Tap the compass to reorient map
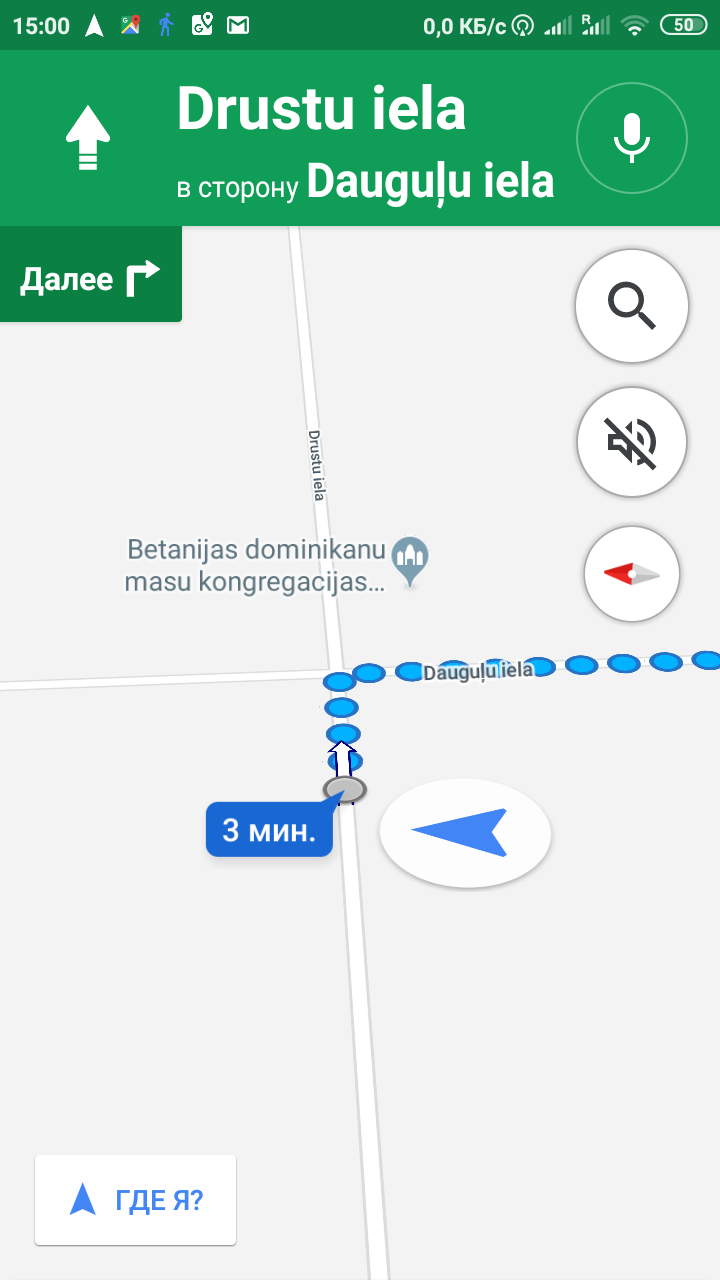Screen dimensions: 720x1280 click(632, 574)
